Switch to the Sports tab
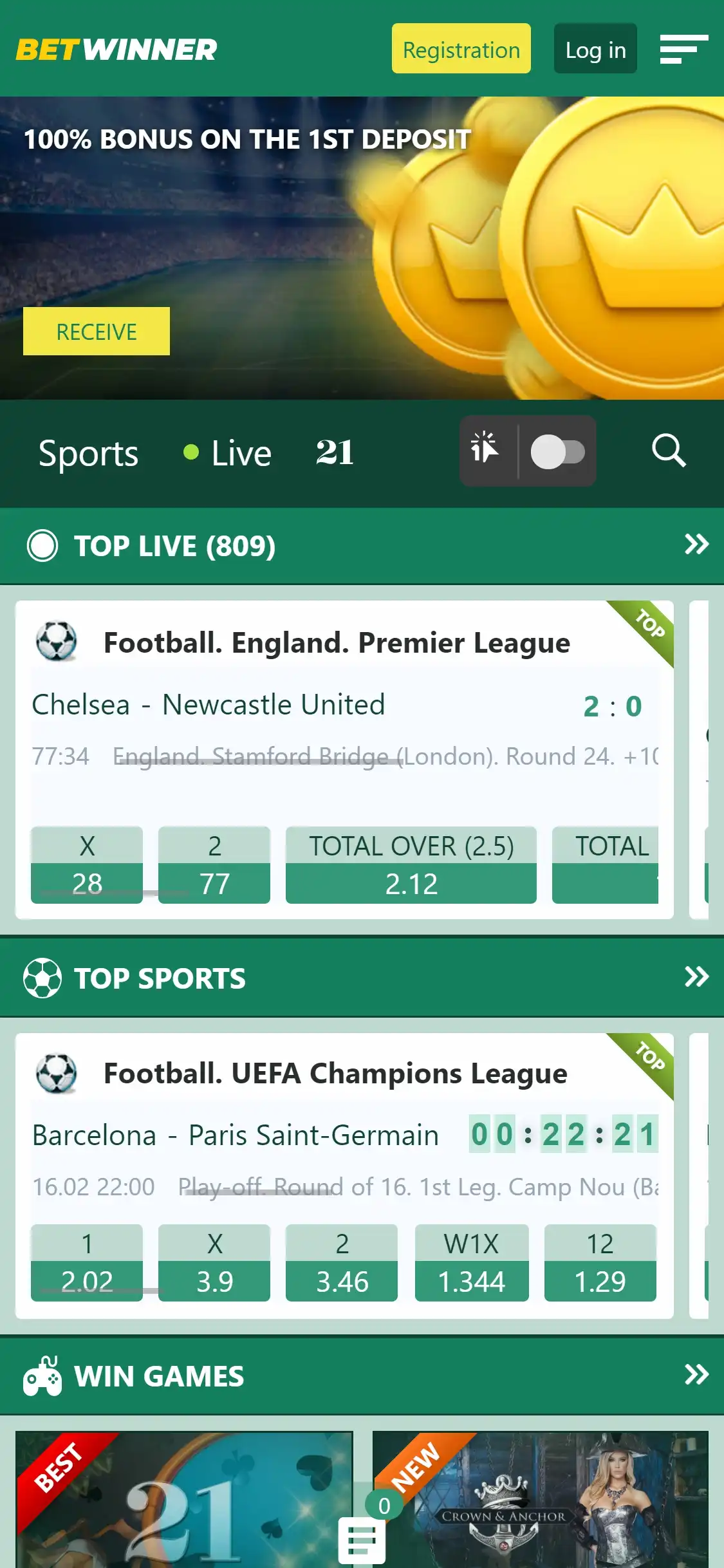 pyautogui.click(x=88, y=454)
